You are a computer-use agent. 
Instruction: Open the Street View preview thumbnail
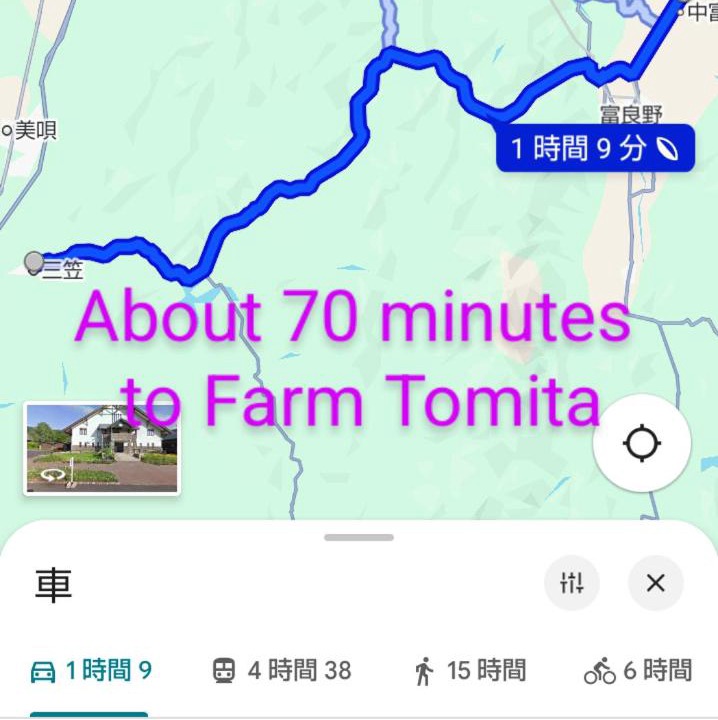102,449
